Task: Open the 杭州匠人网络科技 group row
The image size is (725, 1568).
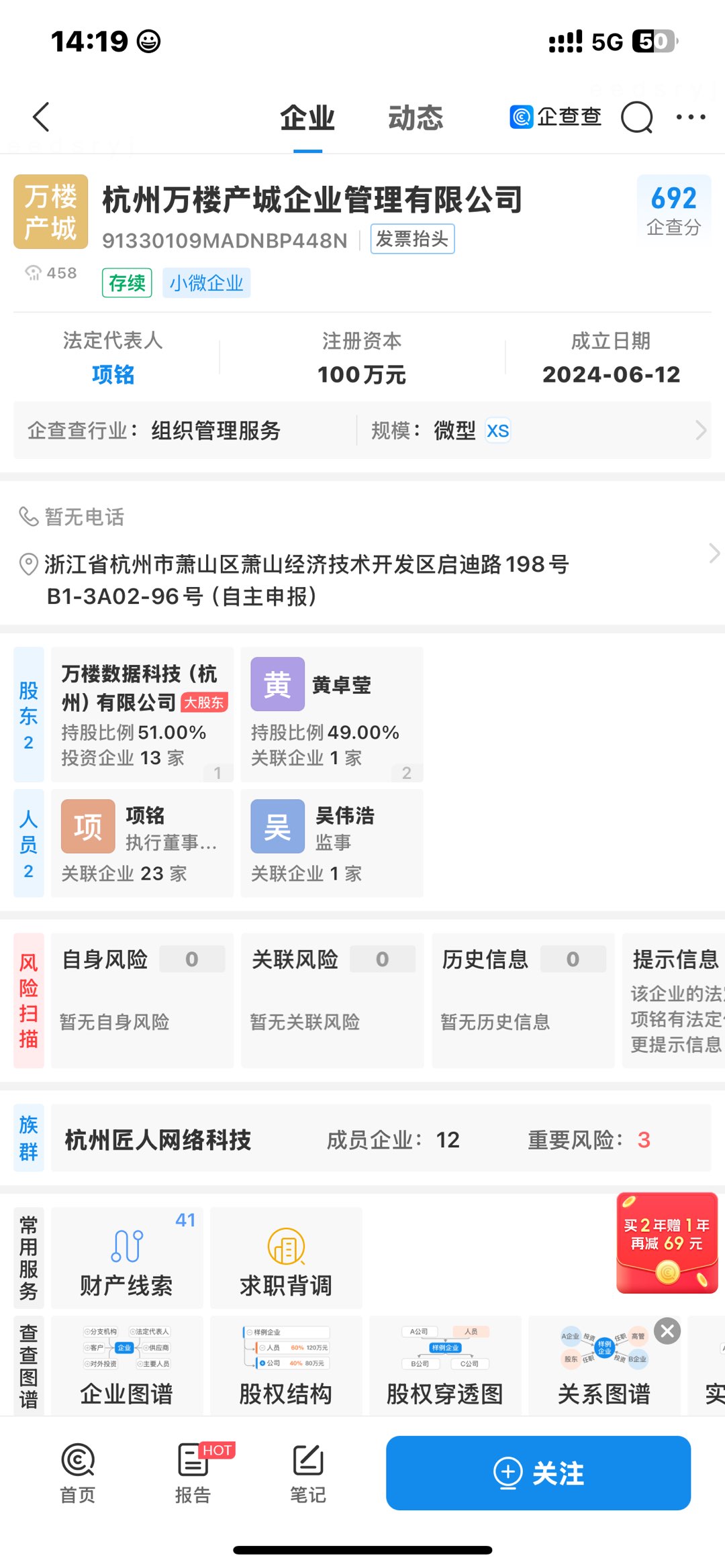Action: [381, 1139]
